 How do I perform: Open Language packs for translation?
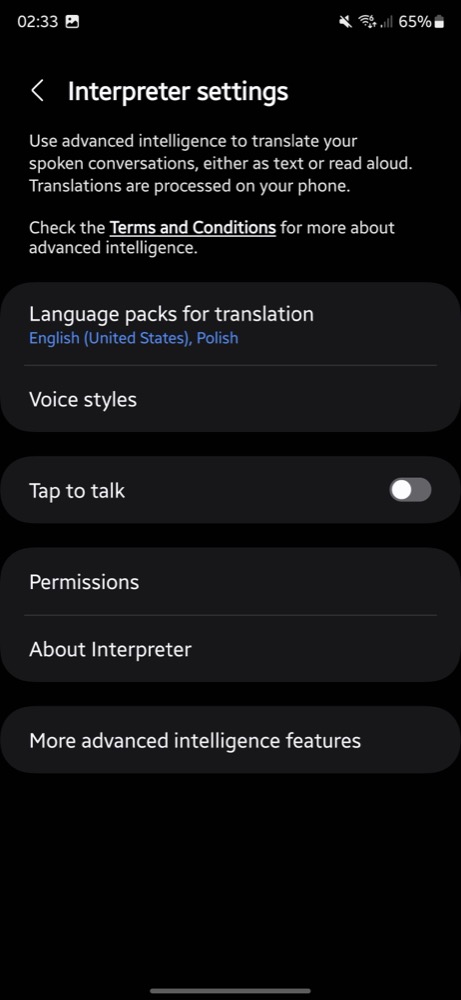230,324
